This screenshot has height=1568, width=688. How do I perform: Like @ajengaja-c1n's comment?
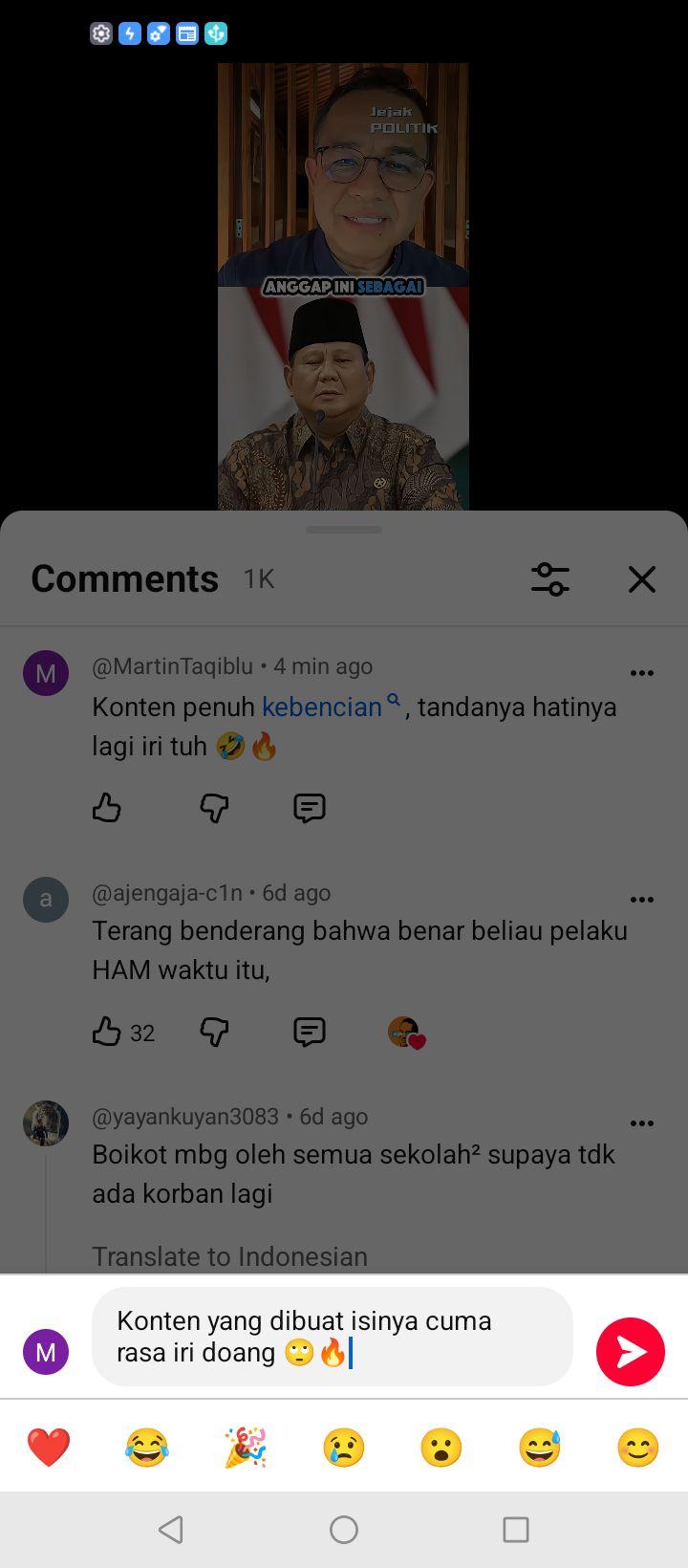pyautogui.click(x=107, y=1032)
